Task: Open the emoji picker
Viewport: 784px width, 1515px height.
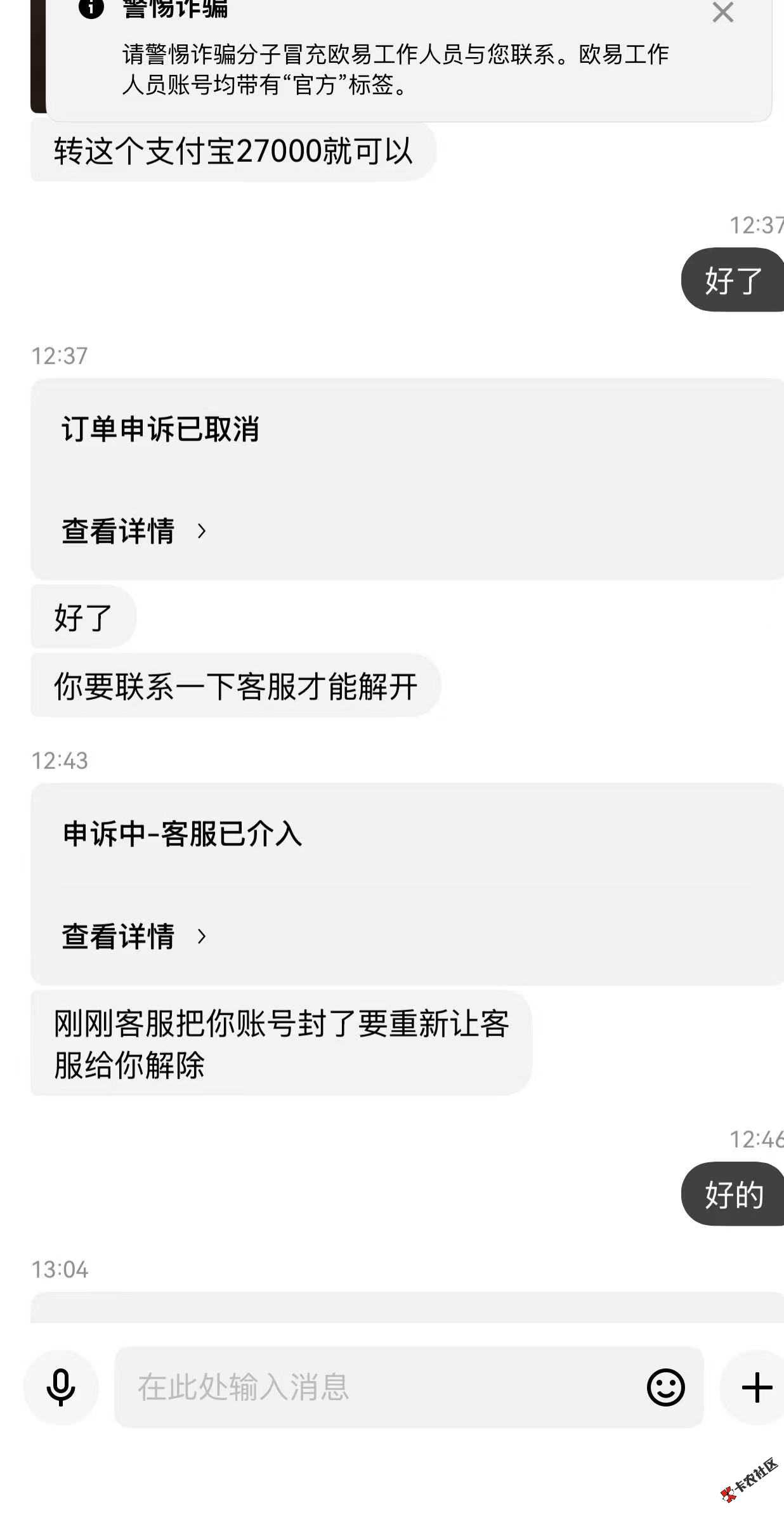Action: 665,1387
